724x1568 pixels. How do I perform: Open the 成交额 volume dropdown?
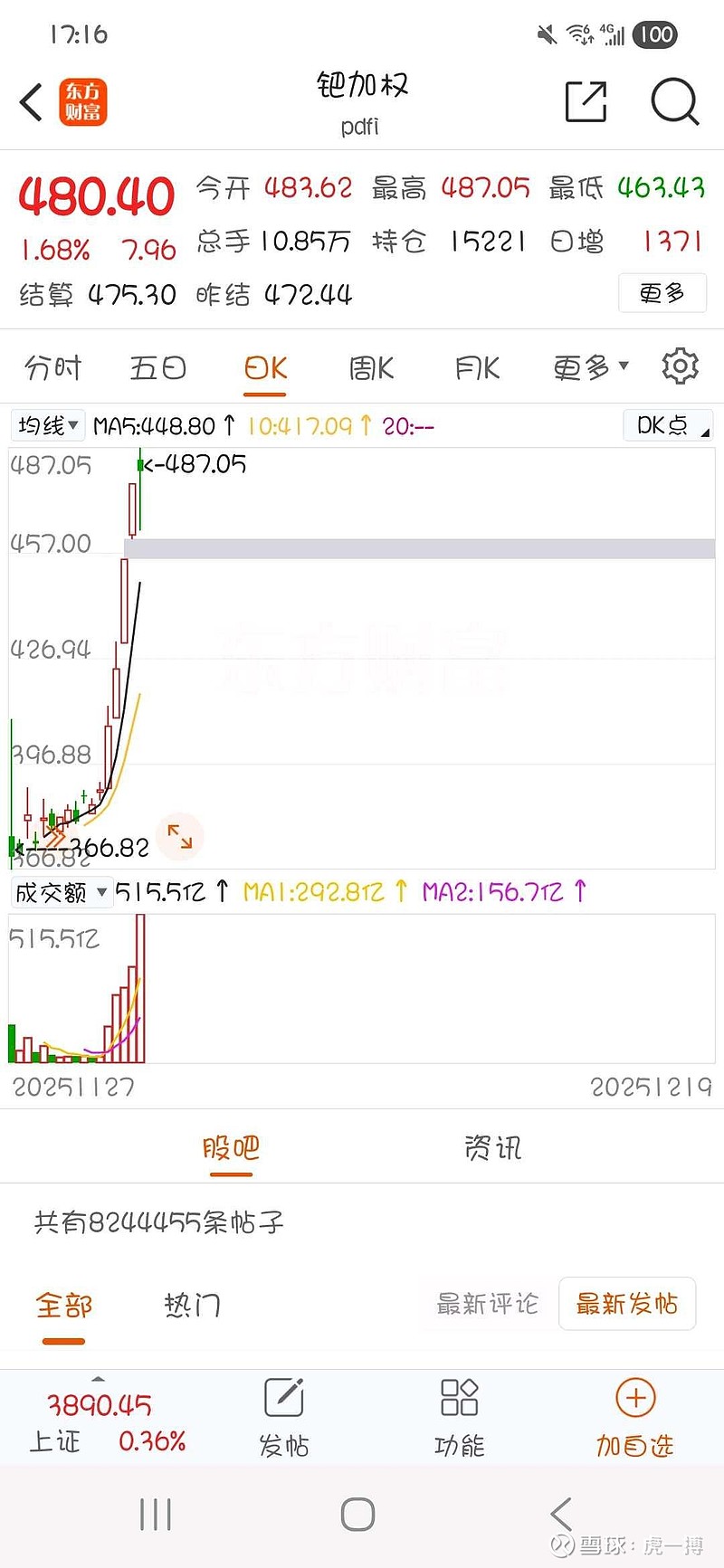click(62, 892)
